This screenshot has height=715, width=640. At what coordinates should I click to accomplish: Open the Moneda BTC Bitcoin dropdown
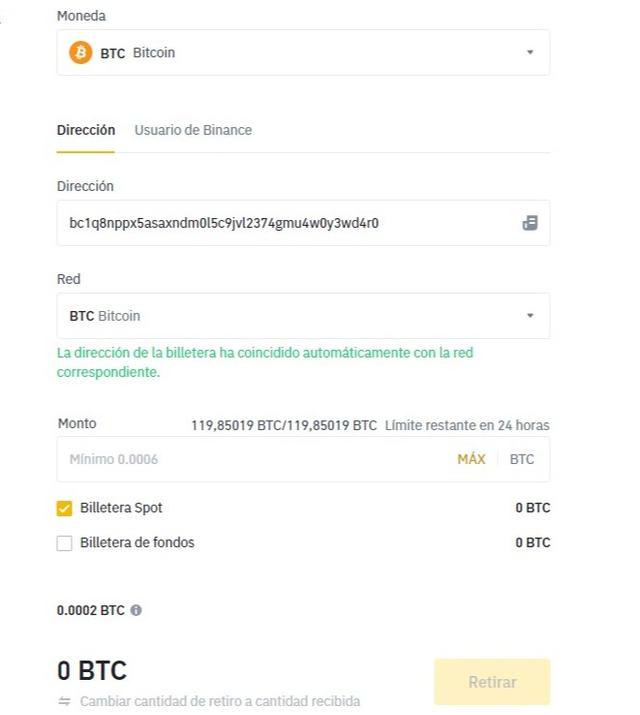[x=302, y=52]
